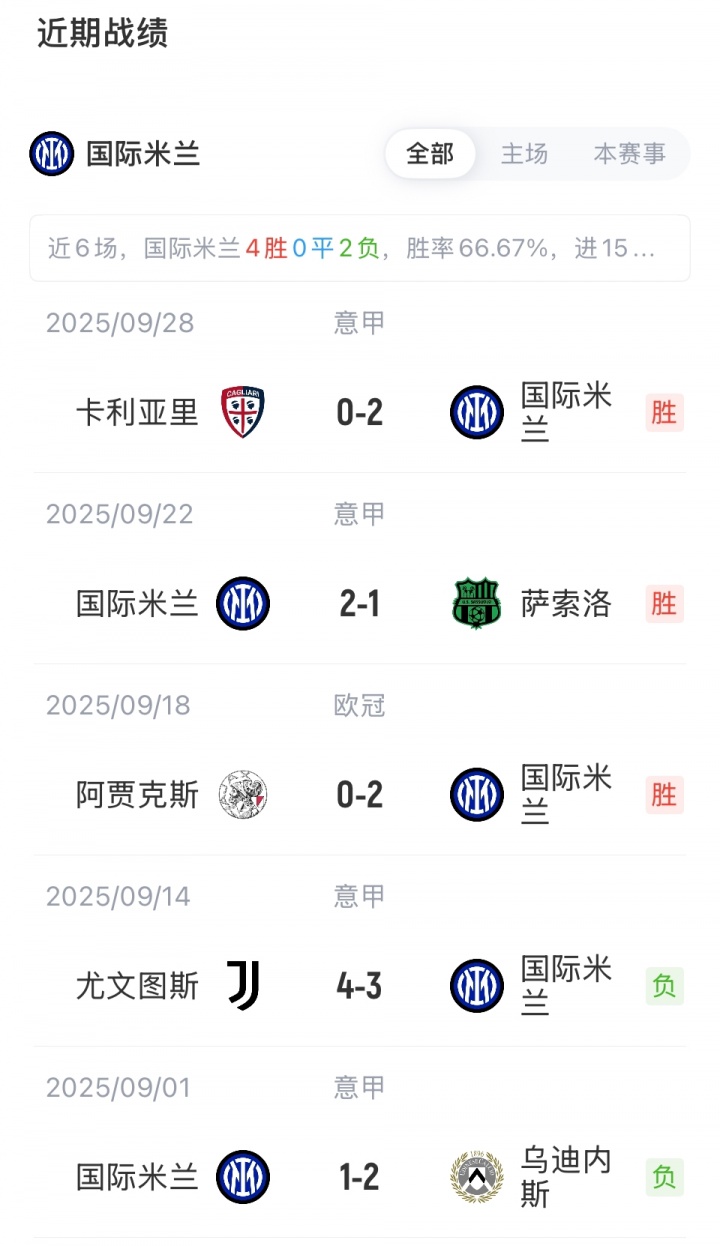The height and width of the screenshot is (1246, 720).
Task: Expand the 近6场 summary text
Action: click(360, 248)
